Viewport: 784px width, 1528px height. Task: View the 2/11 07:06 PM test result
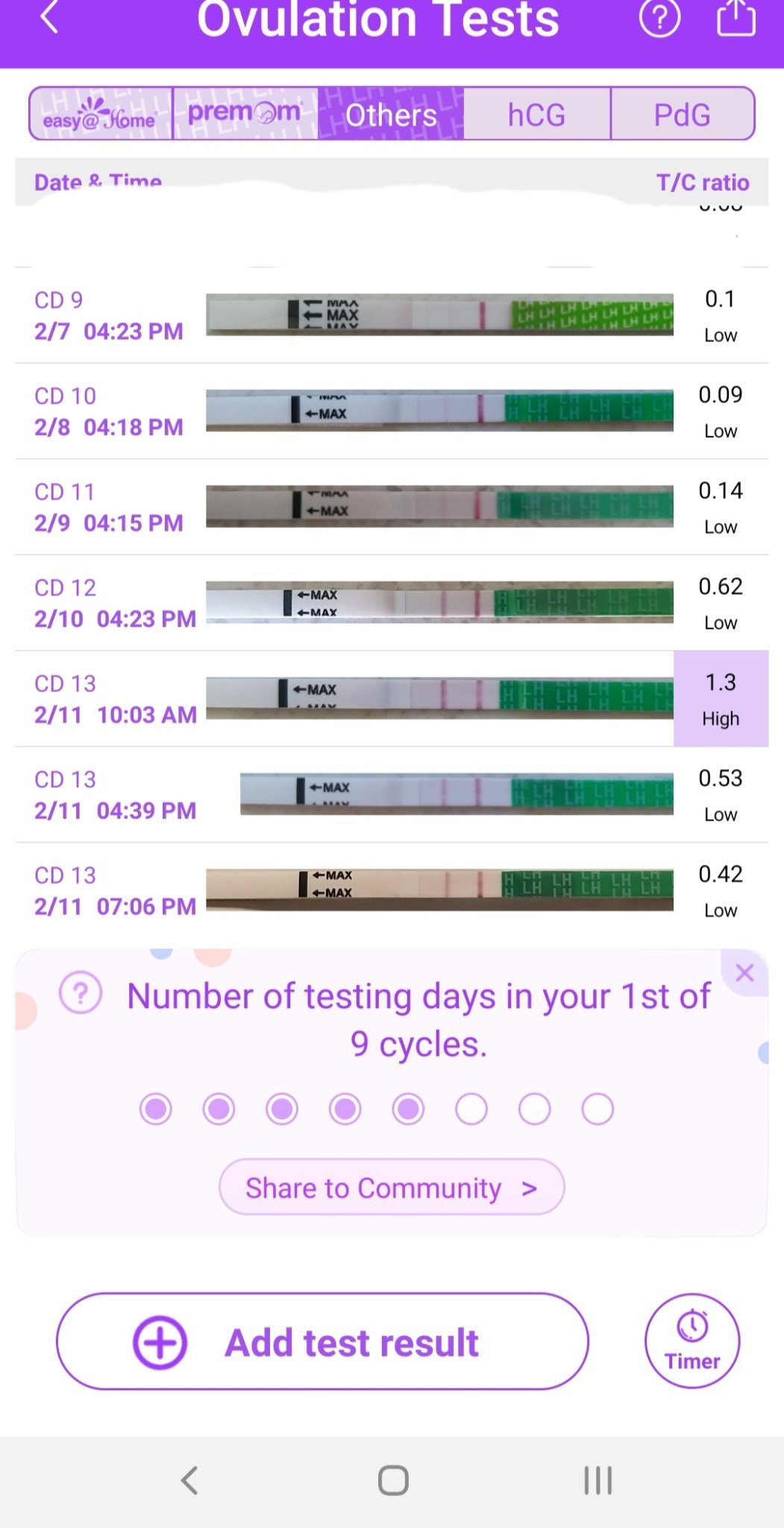pyautogui.click(x=392, y=891)
